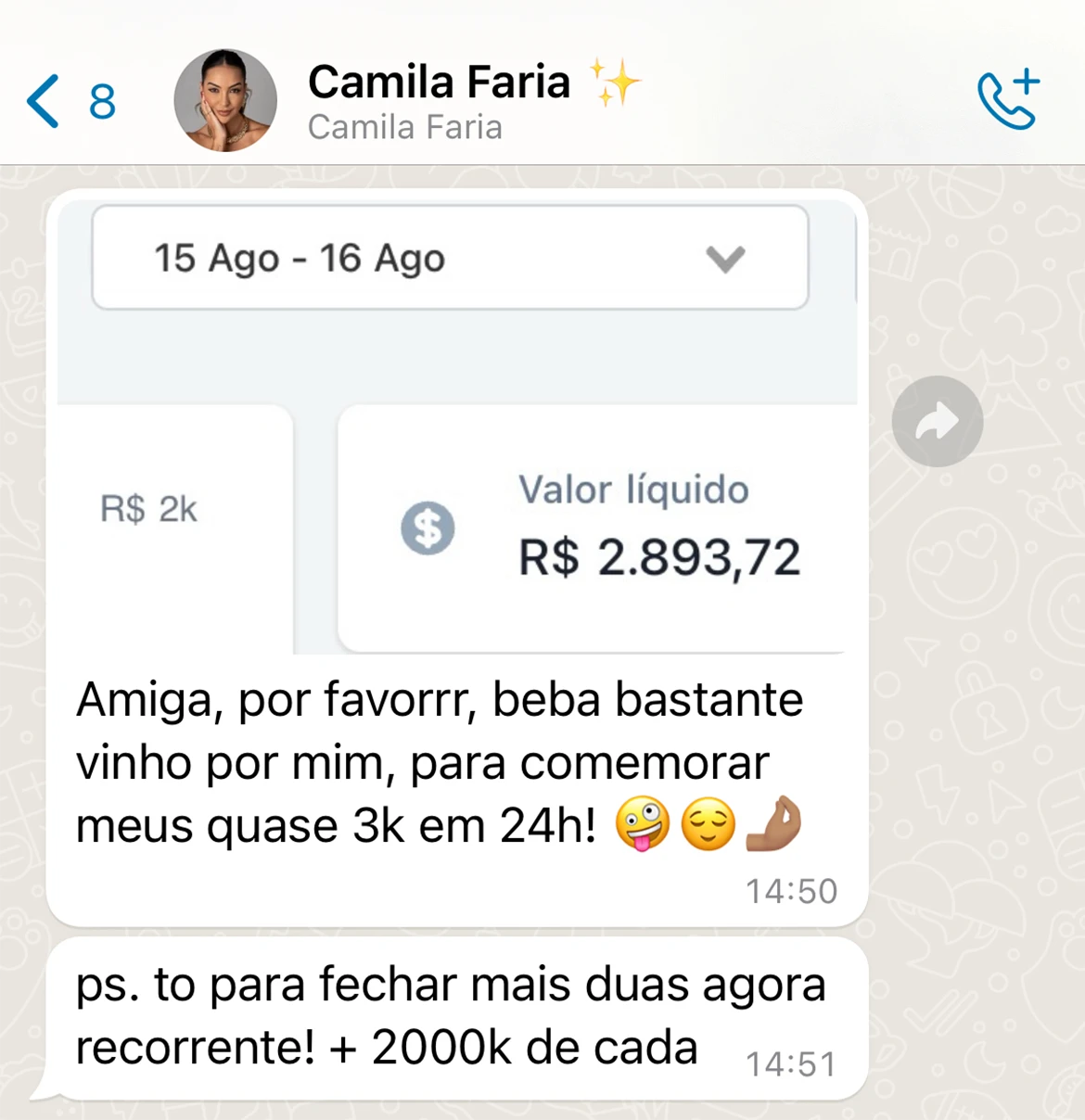
Task: Open Camila Faria's profile picture
Action: tap(225, 100)
